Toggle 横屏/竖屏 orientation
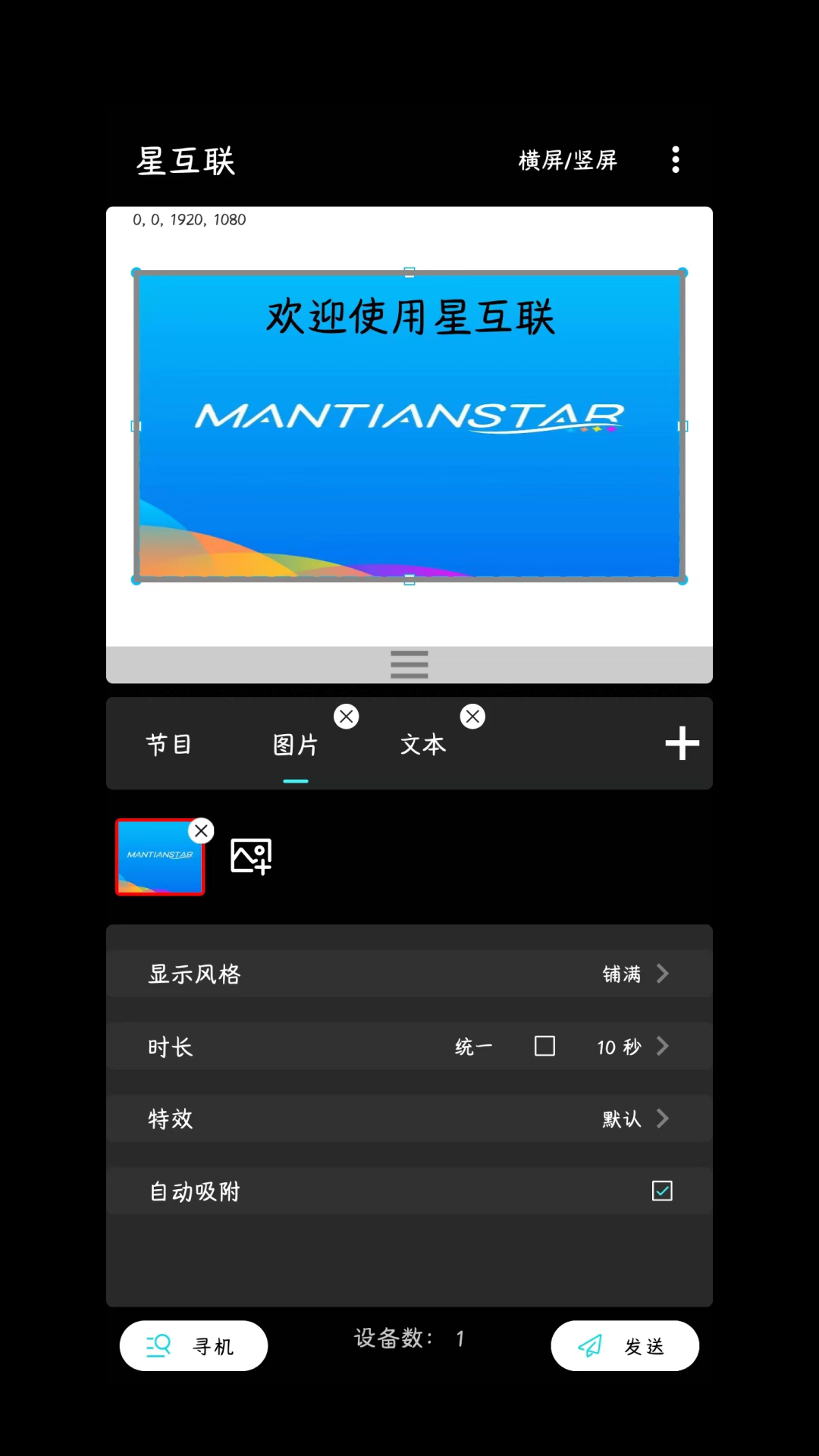Image resolution: width=819 pixels, height=1456 pixels. pos(567,160)
